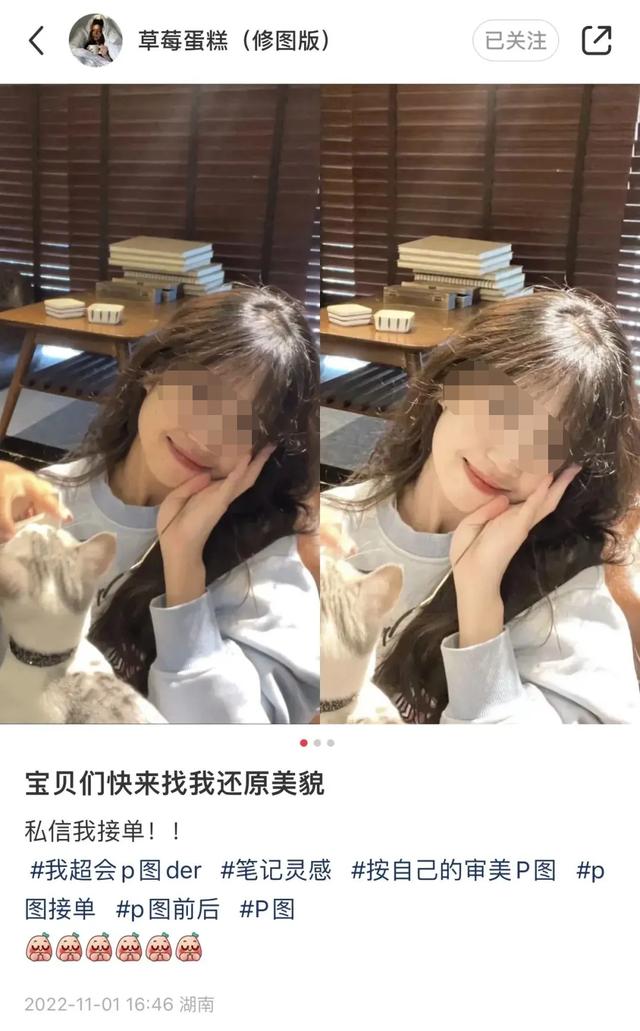The width and height of the screenshot is (640, 1031).
Task: Share this post via top-right icon
Action: tap(596, 41)
